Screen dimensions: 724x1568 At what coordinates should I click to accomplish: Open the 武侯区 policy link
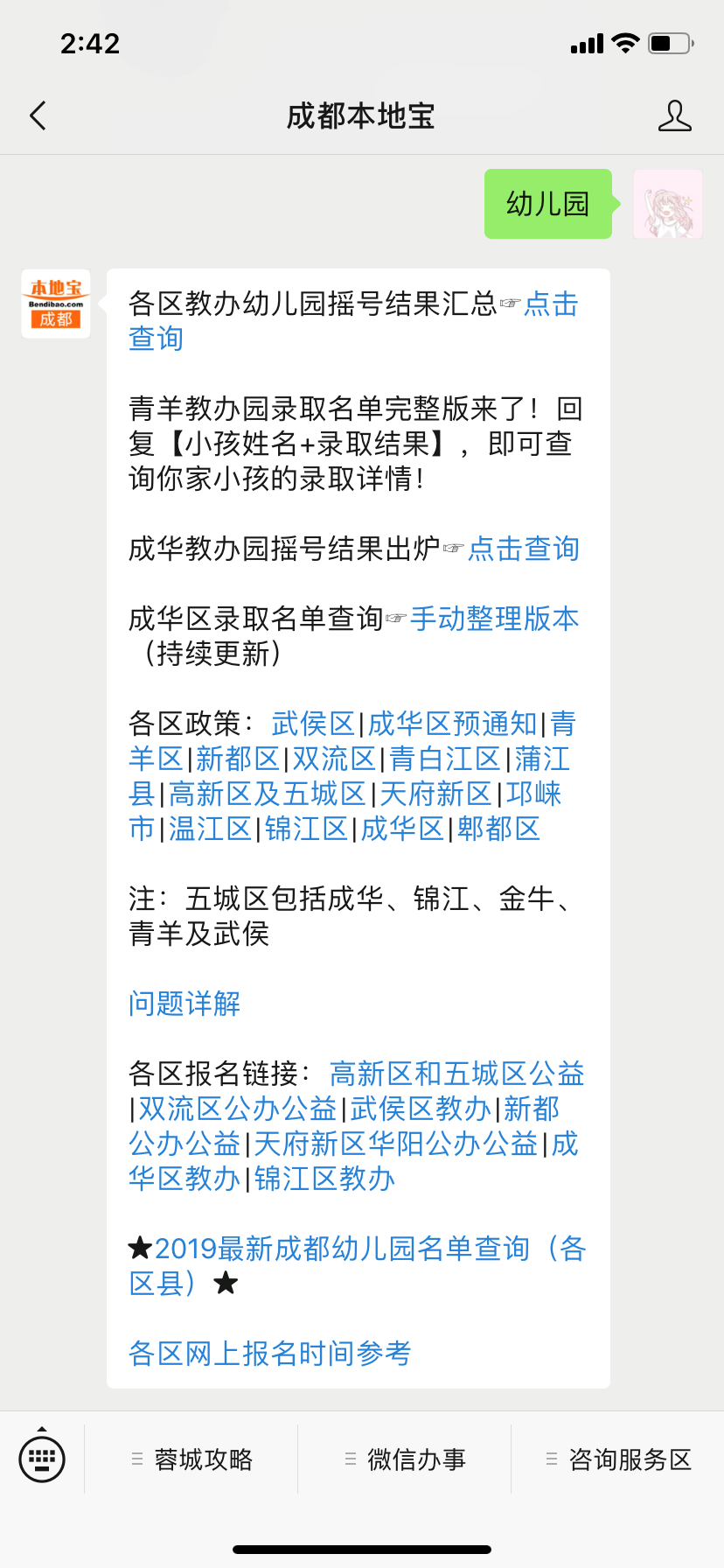313,724
